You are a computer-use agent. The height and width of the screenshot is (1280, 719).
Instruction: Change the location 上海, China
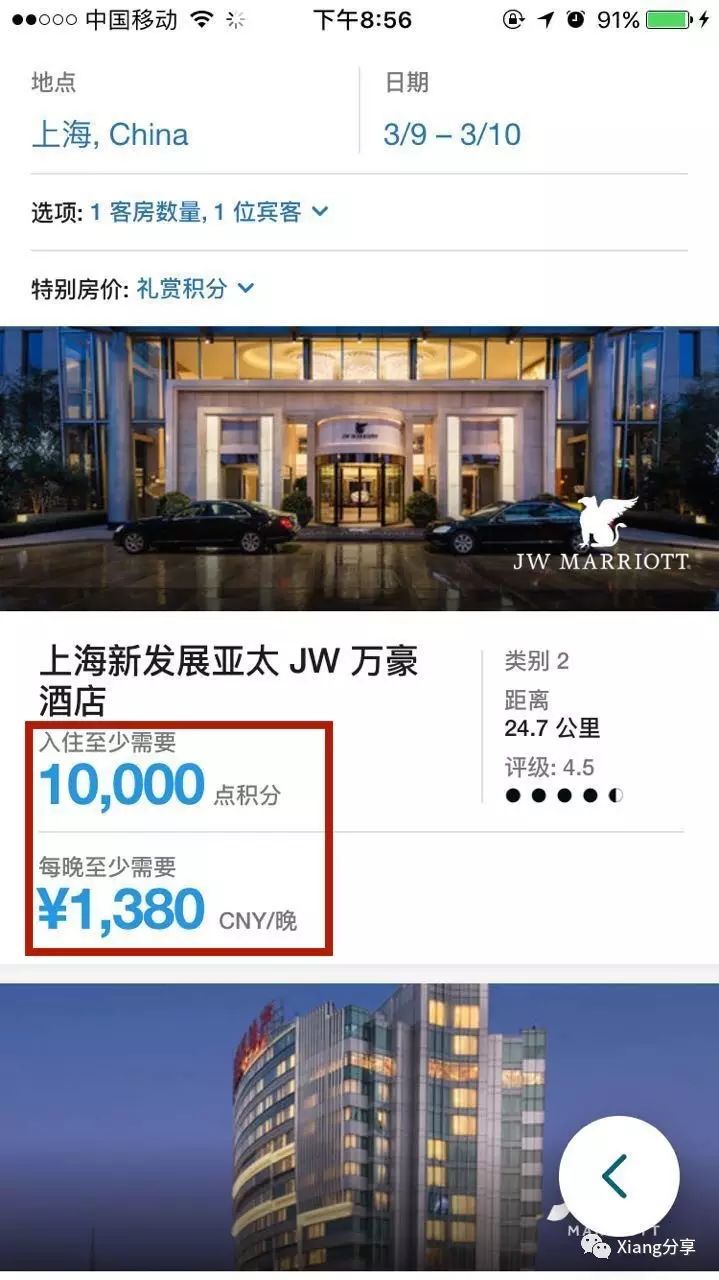110,135
